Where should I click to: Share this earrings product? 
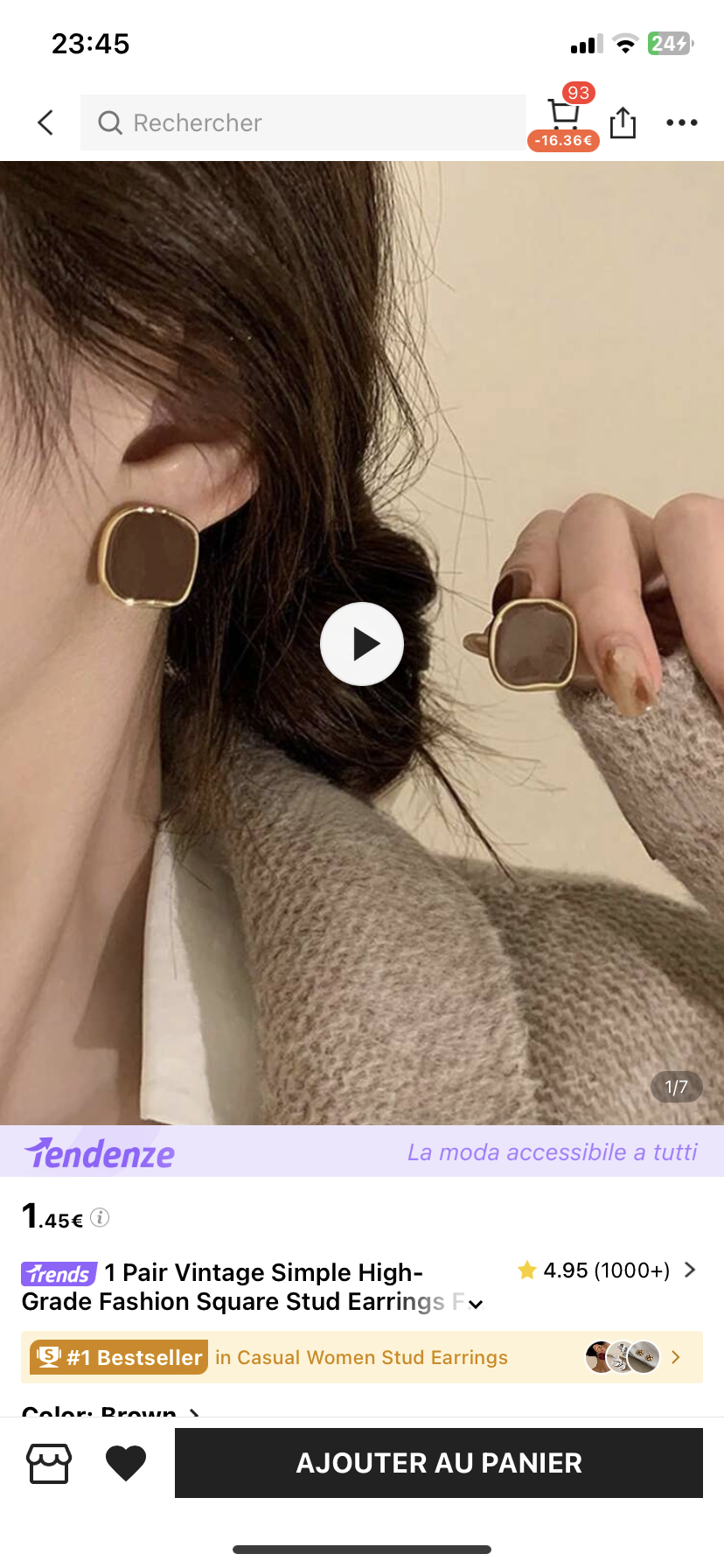click(x=623, y=122)
